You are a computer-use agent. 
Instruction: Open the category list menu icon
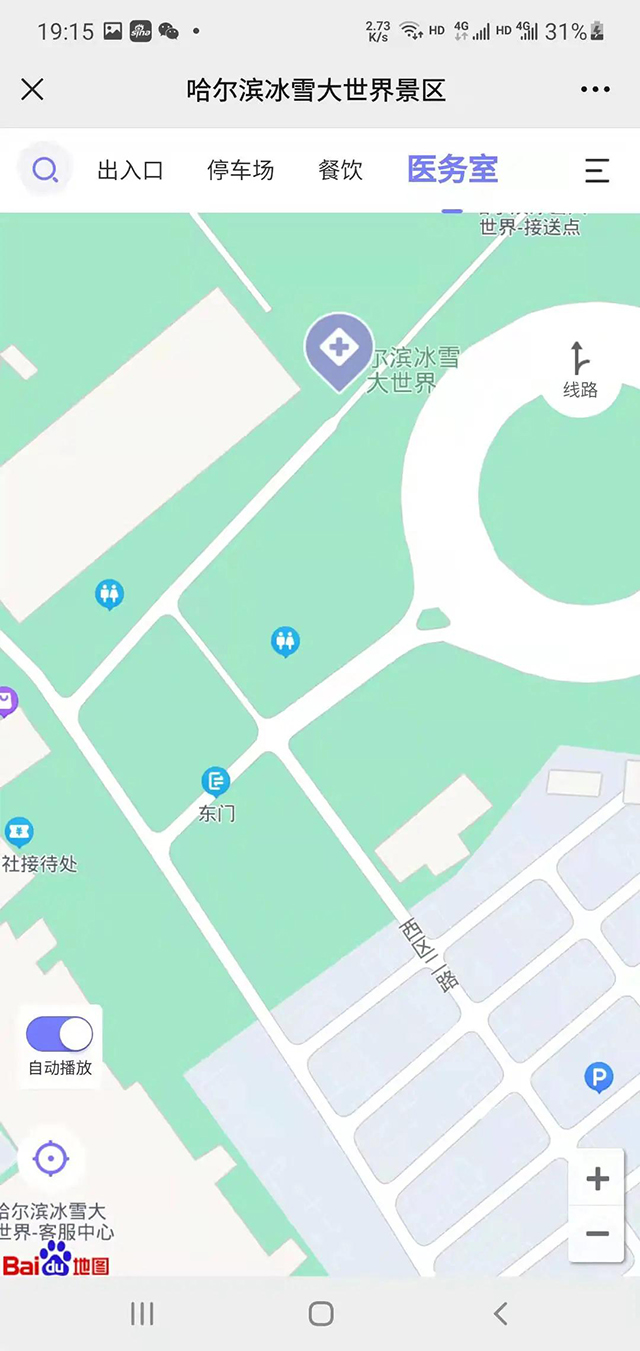(597, 171)
